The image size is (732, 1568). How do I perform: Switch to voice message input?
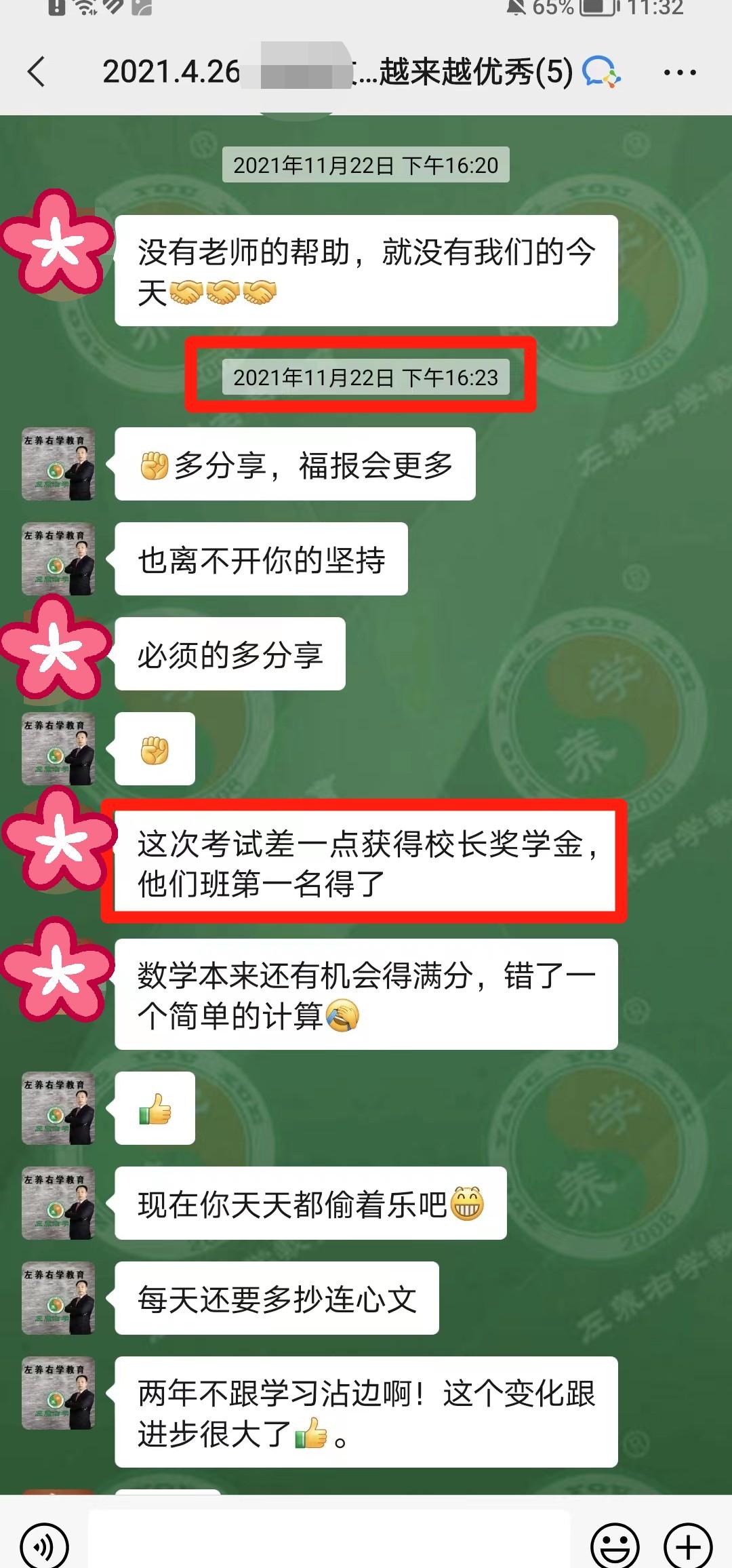tap(45, 1545)
